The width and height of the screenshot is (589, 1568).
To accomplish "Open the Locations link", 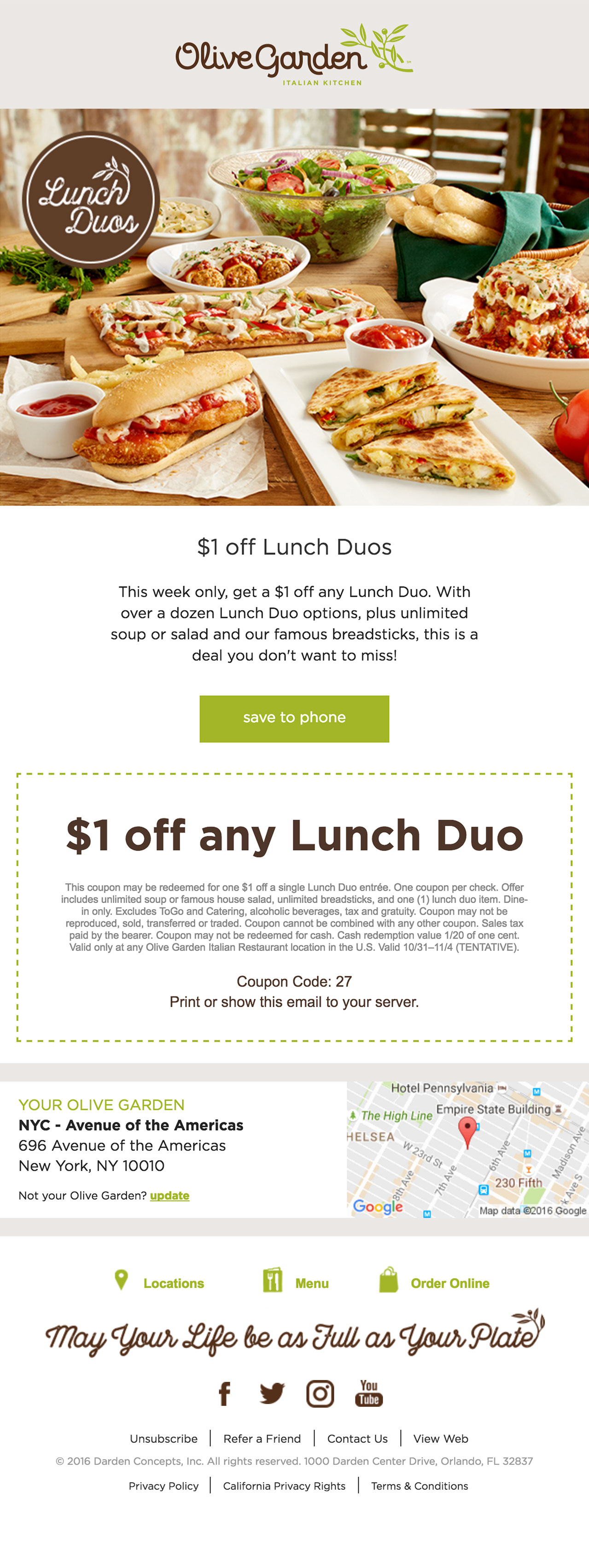I will (x=173, y=1283).
